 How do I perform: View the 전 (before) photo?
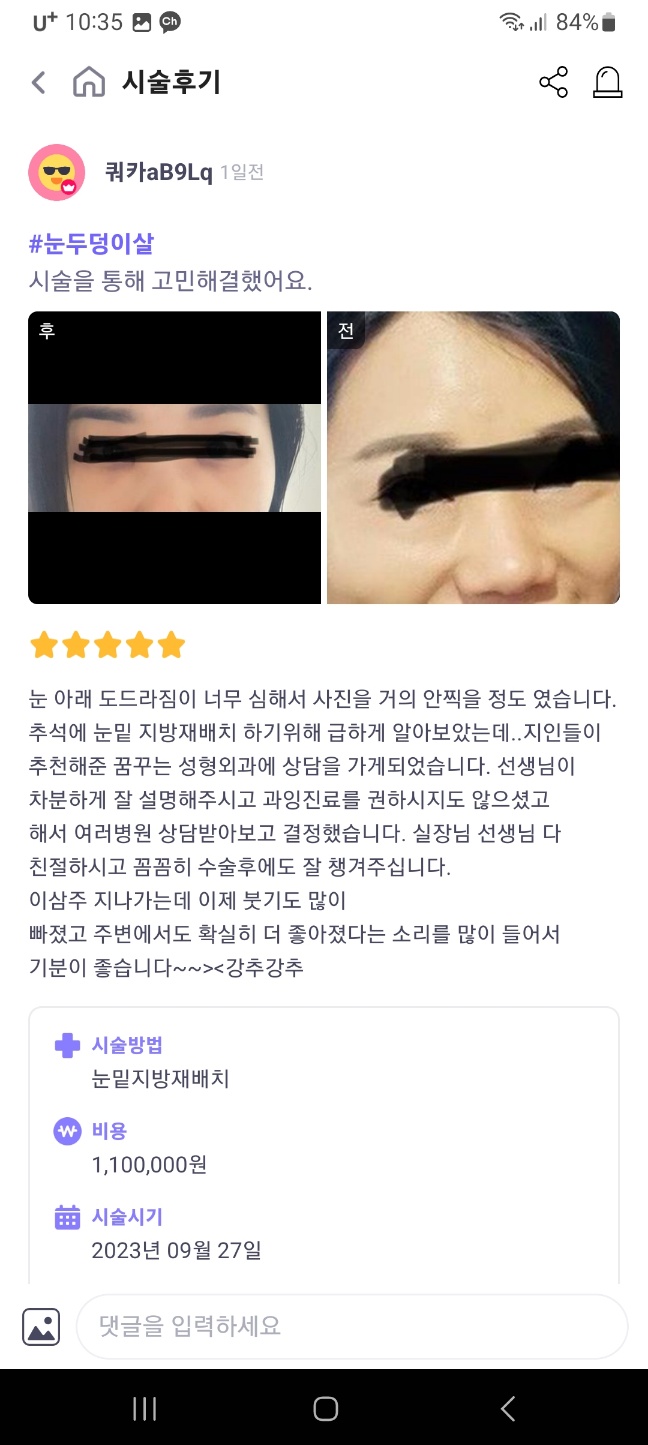pyautogui.click(x=473, y=457)
